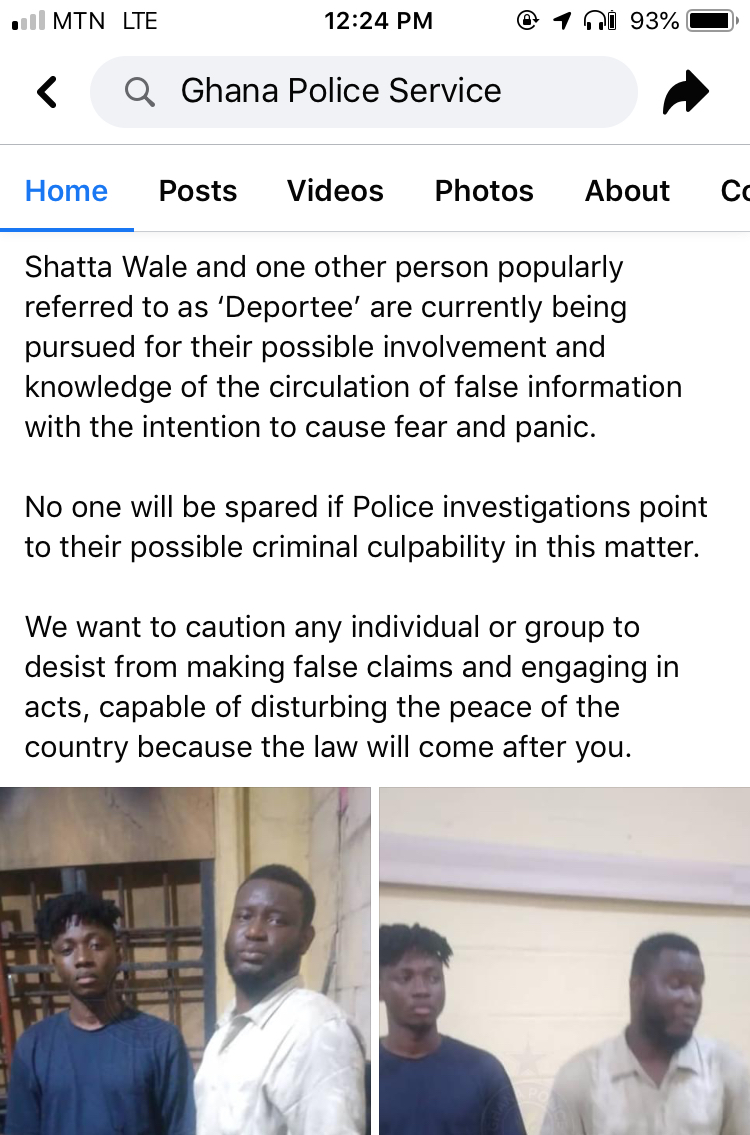This screenshot has width=750, height=1135.
Task: Share this page using the arrow icon
Action: pos(685,93)
